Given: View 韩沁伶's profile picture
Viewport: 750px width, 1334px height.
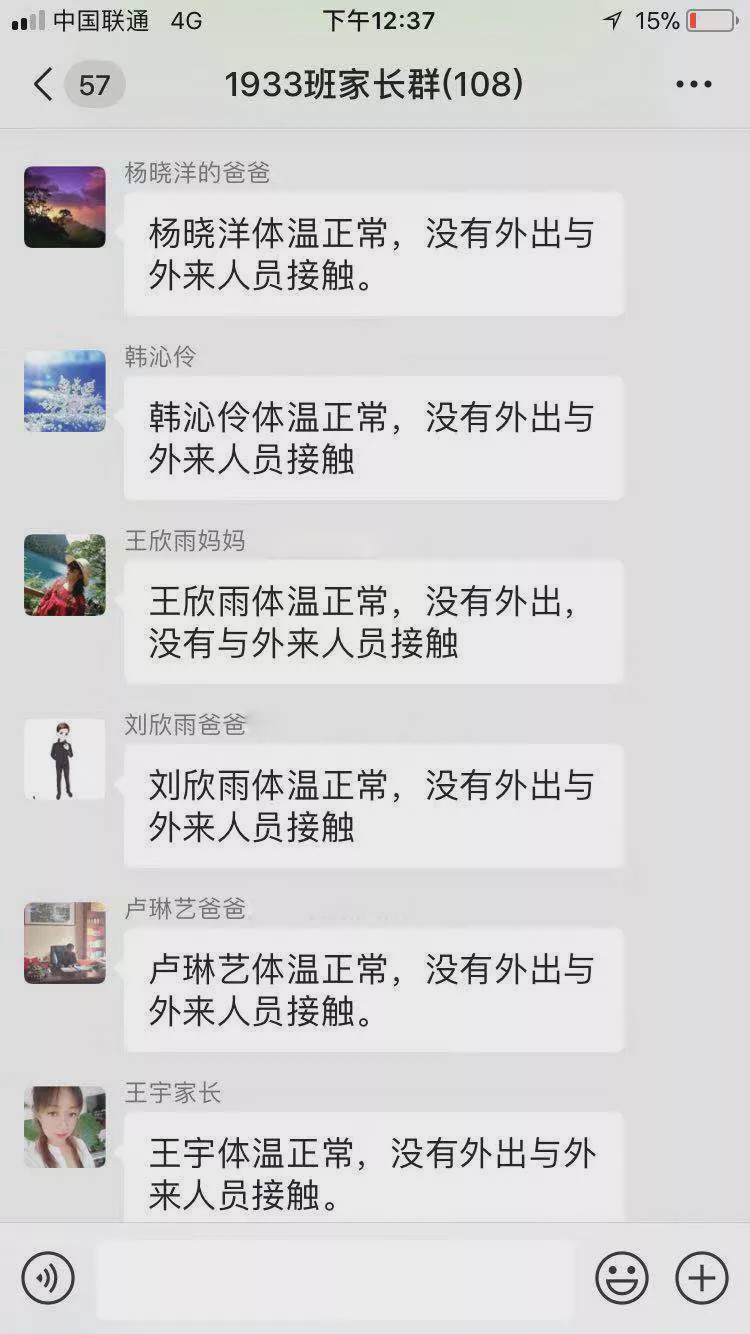Looking at the screenshot, I should pos(65,391).
